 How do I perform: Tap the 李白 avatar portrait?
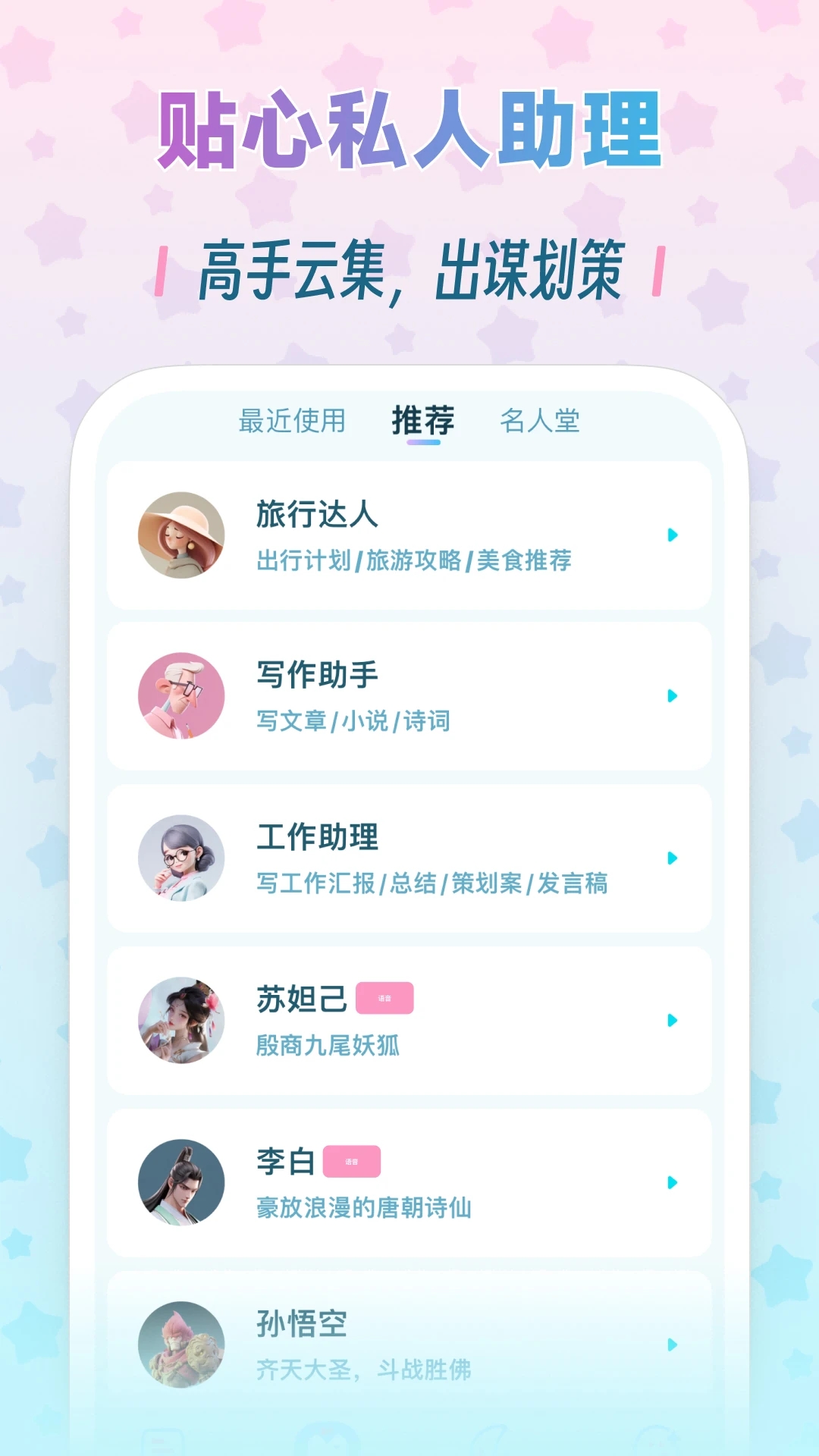[184, 1181]
